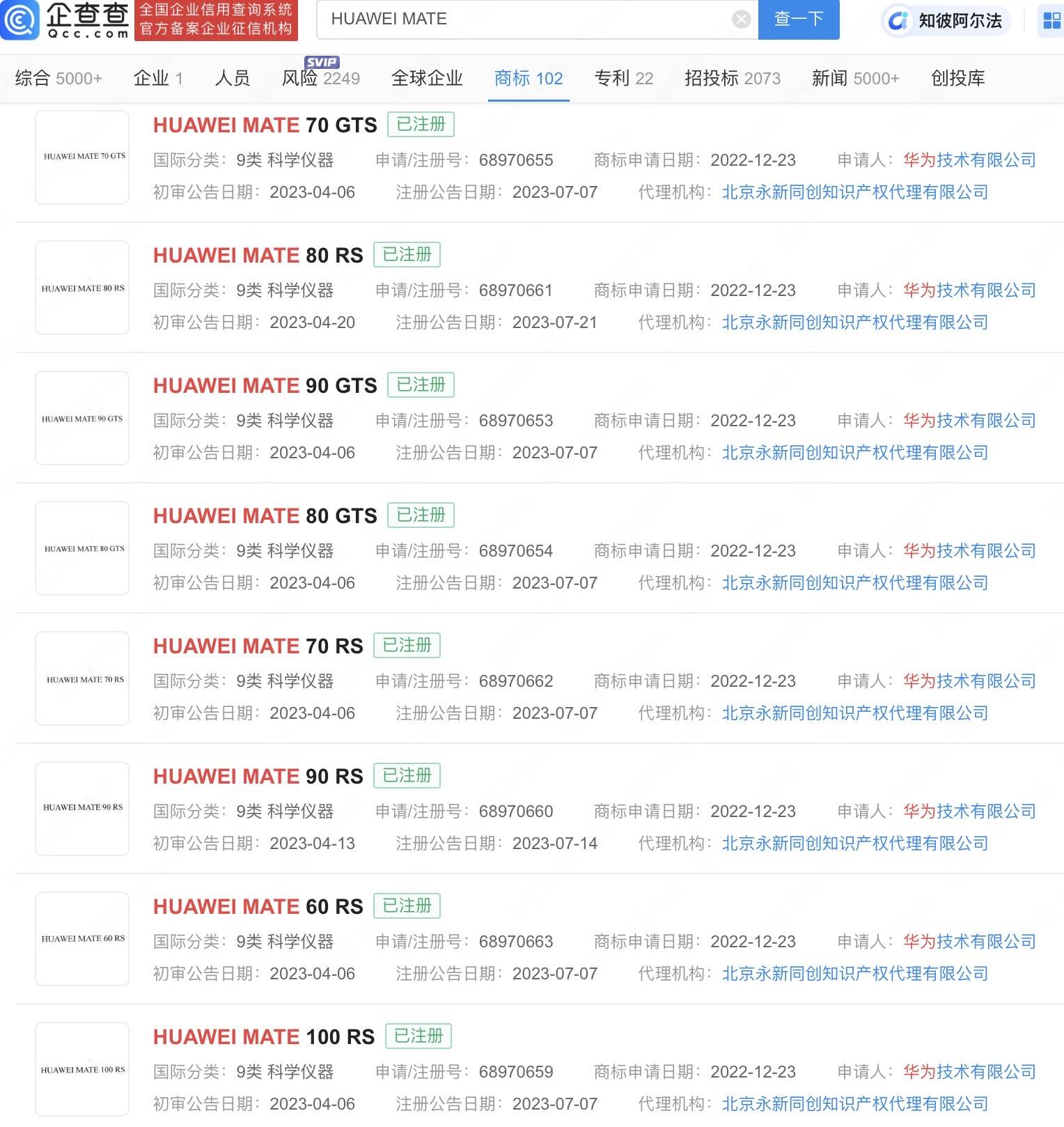Open the HUAWEI MATE 90 RS trademark title
Viewport: 1064px width, 1127px height.
pyautogui.click(x=258, y=776)
